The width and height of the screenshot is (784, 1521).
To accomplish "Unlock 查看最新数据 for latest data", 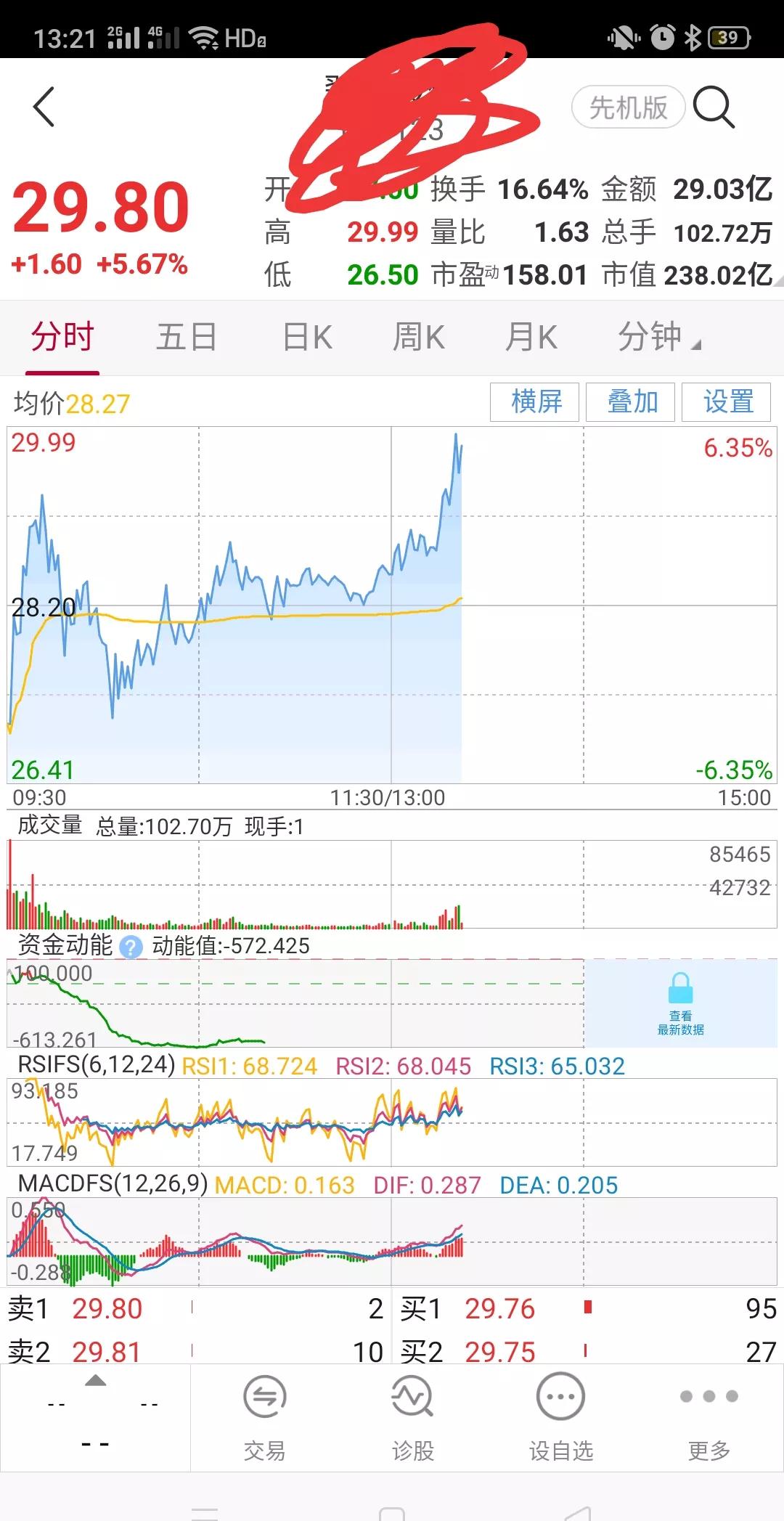I will coord(680,1003).
